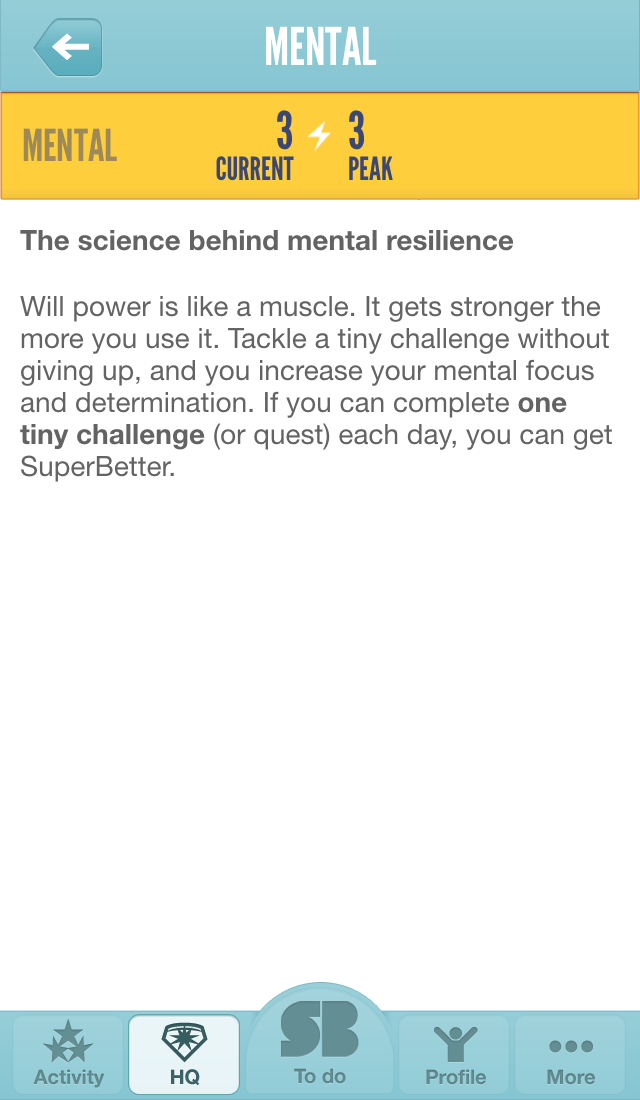Open the SB To do tab
The image size is (640, 1100).
320,1042
